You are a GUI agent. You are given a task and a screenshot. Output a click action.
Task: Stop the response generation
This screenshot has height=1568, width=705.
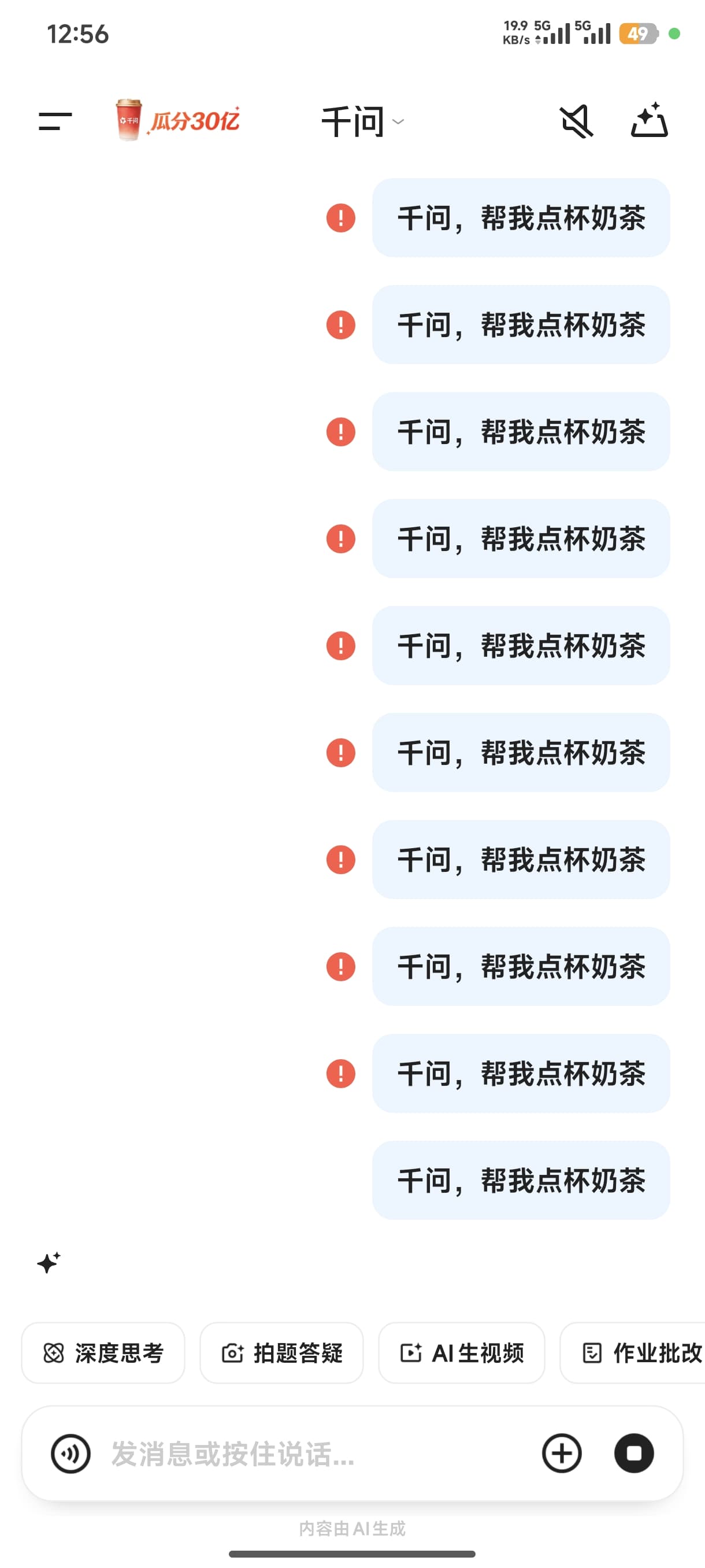coord(634,1454)
